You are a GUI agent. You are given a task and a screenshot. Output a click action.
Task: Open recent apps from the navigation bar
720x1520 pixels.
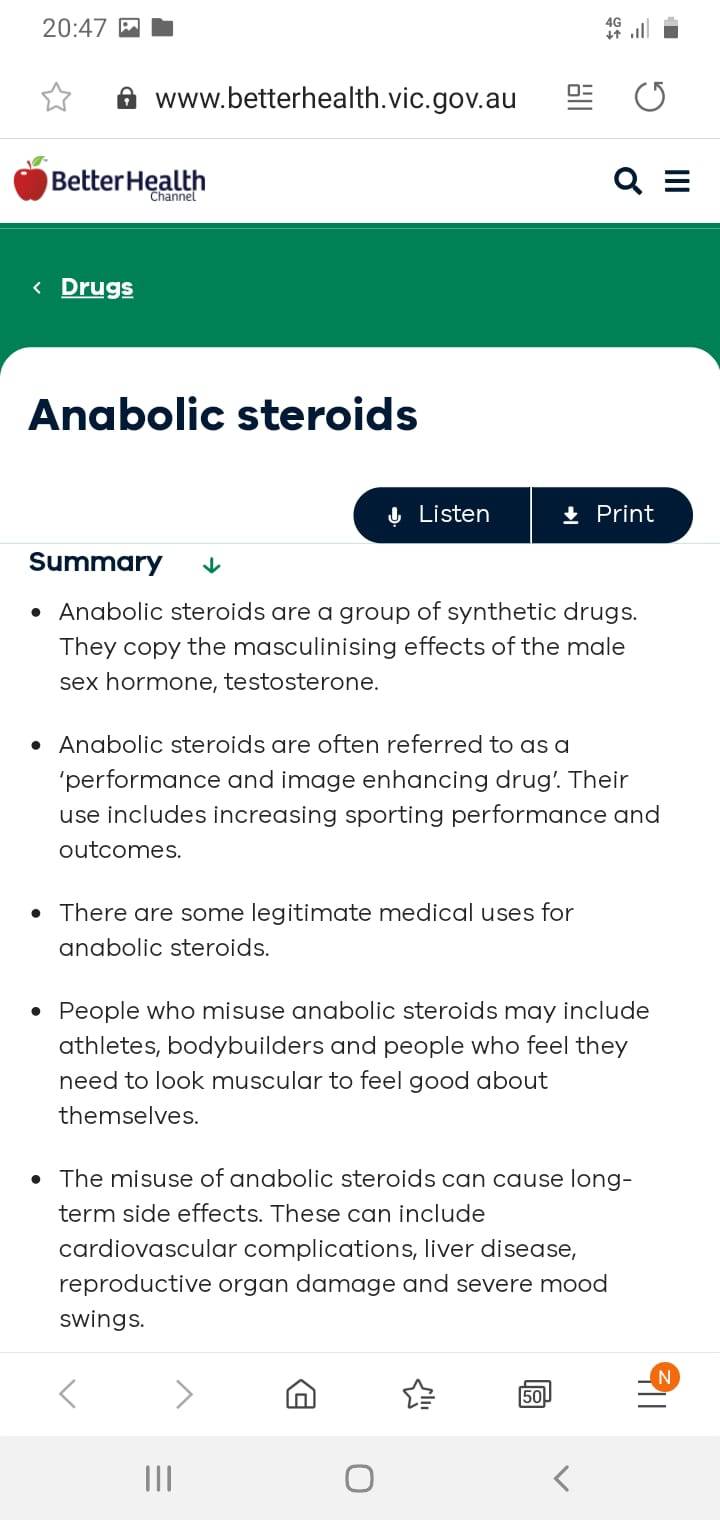pos(159,1478)
